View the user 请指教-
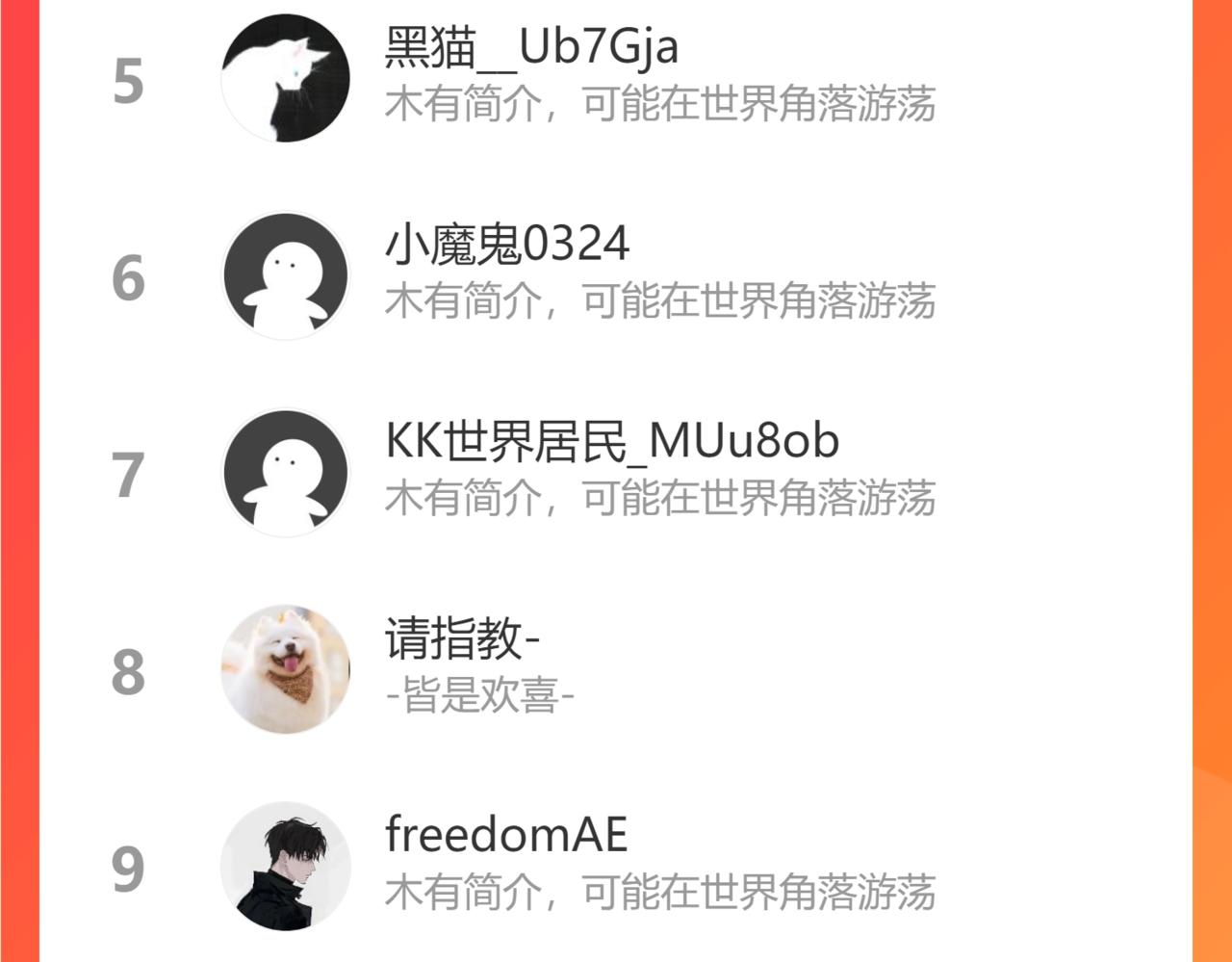The image size is (1232, 962). (x=616, y=670)
